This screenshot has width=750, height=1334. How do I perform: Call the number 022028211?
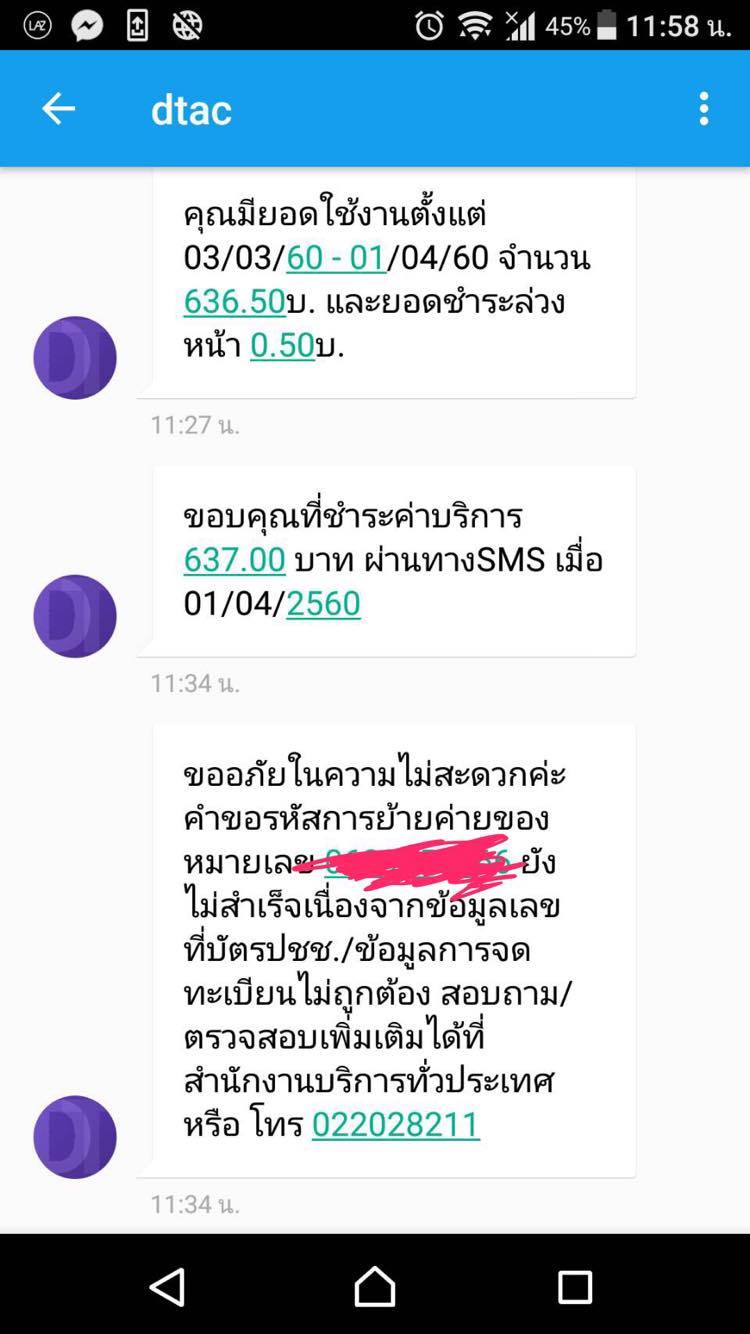coord(396,1124)
